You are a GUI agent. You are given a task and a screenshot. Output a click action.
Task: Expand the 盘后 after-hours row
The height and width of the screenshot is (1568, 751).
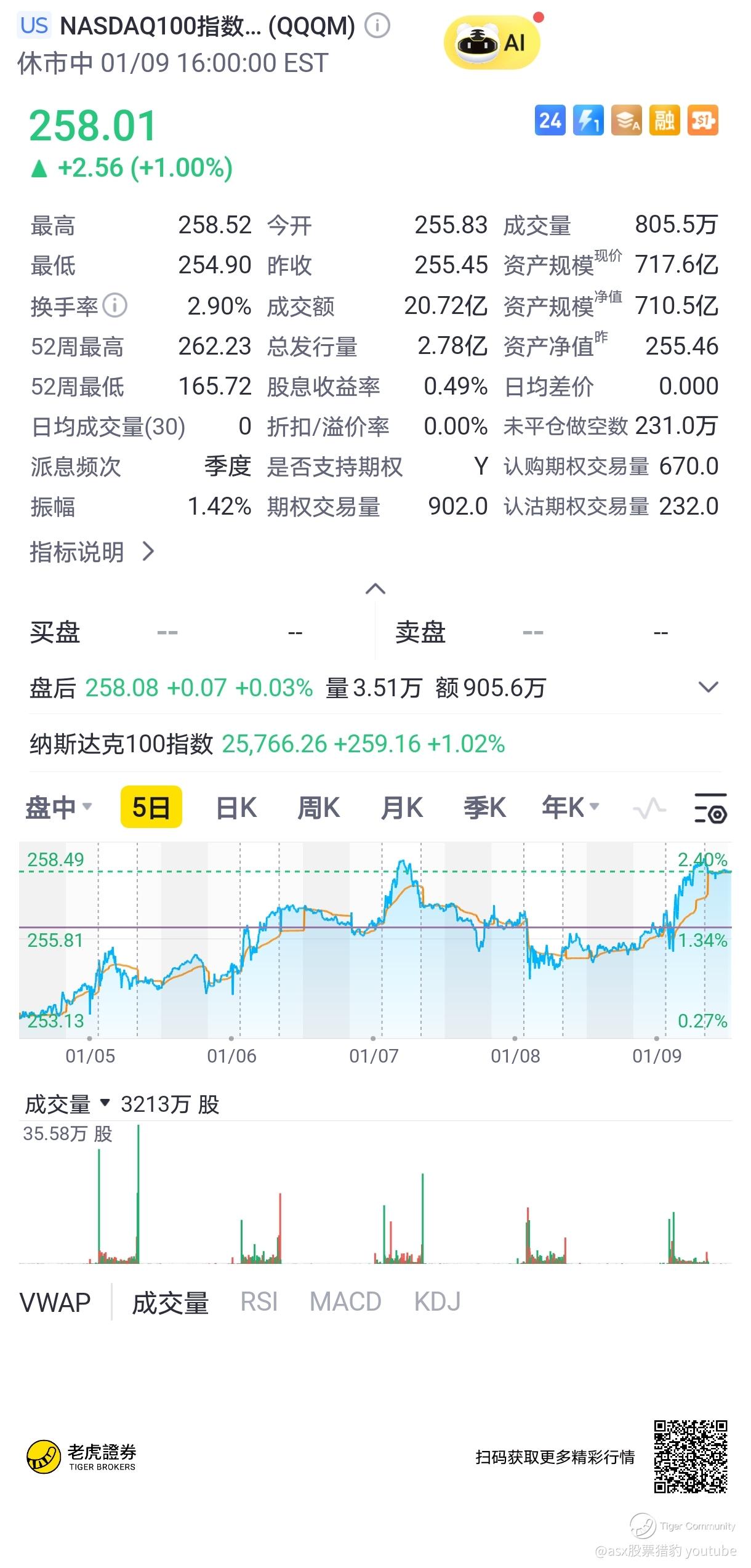click(x=709, y=687)
